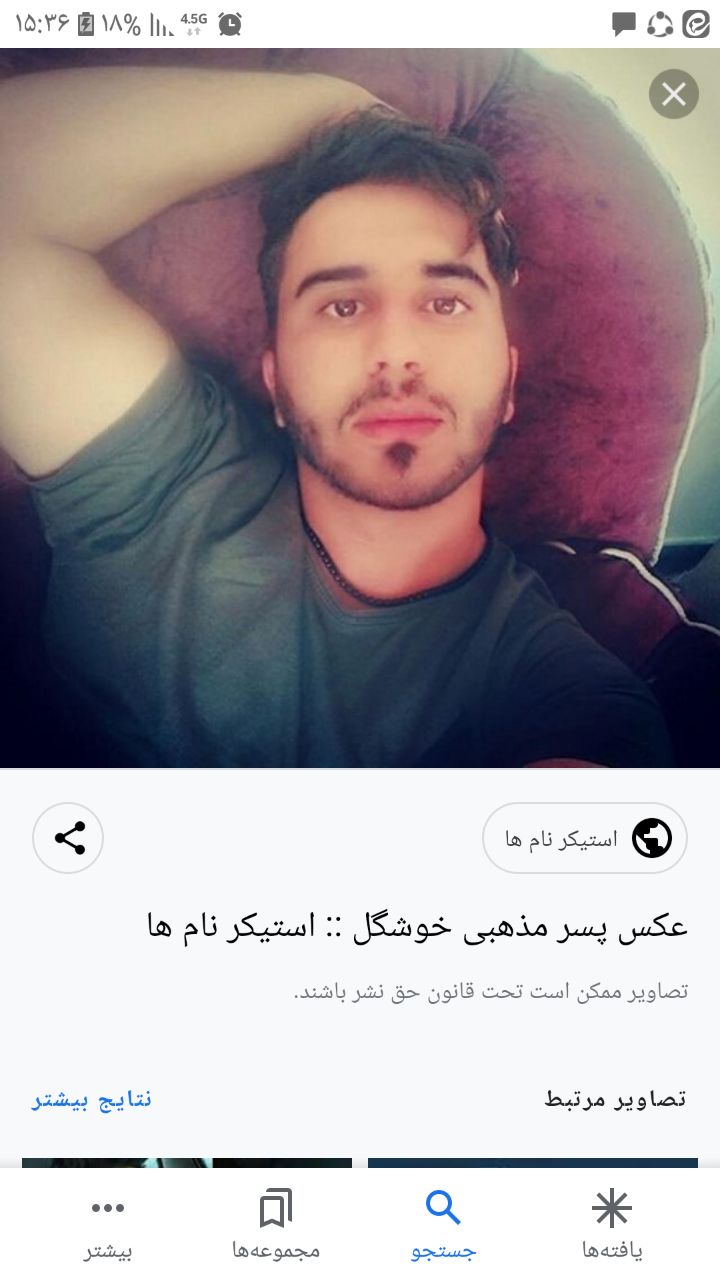This screenshot has height=1280, width=720.
Task: Share this image result
Action: [x=68, y=838]
